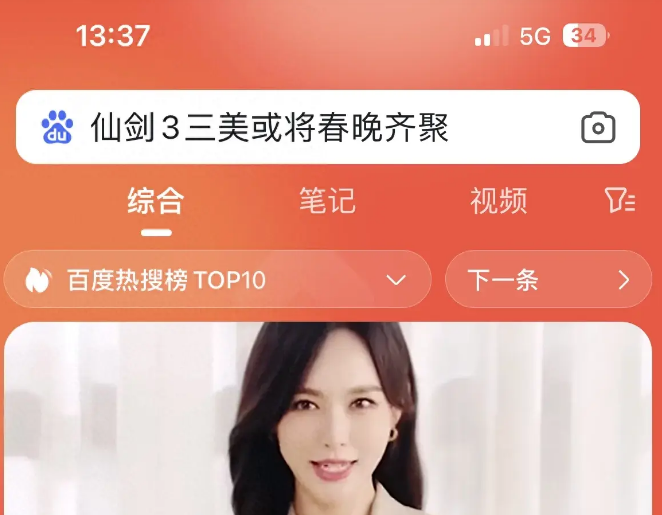Select the 综合 tab
The width and height of the screenshot is (662, 515).
(x=156, y=201)
